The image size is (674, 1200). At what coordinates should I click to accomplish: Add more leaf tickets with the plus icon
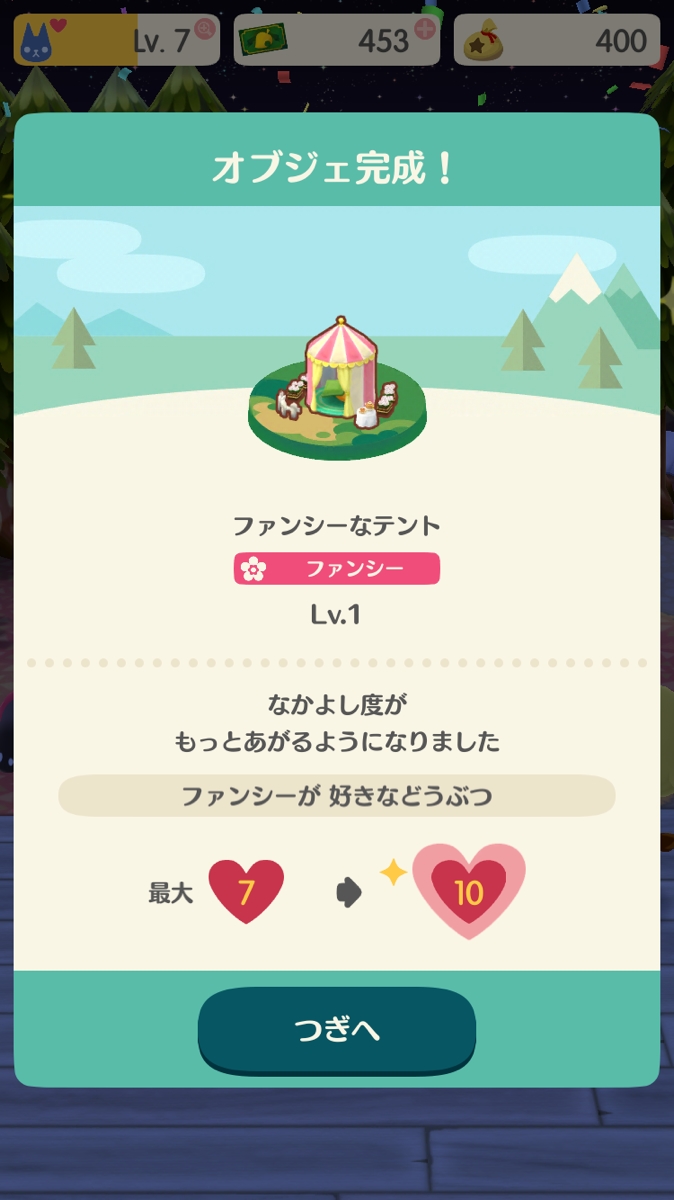(x=426, y=28)
